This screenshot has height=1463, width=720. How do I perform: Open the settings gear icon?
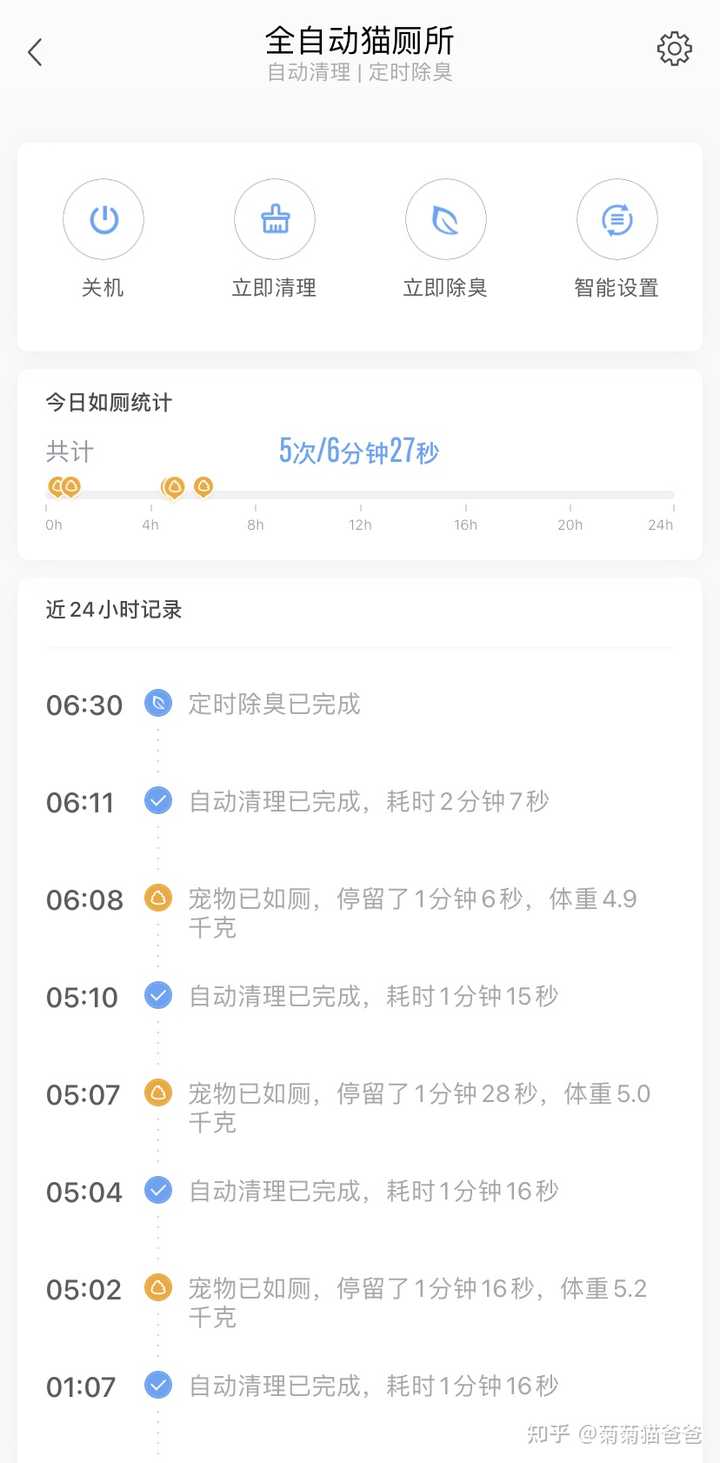tap(674, 49)
